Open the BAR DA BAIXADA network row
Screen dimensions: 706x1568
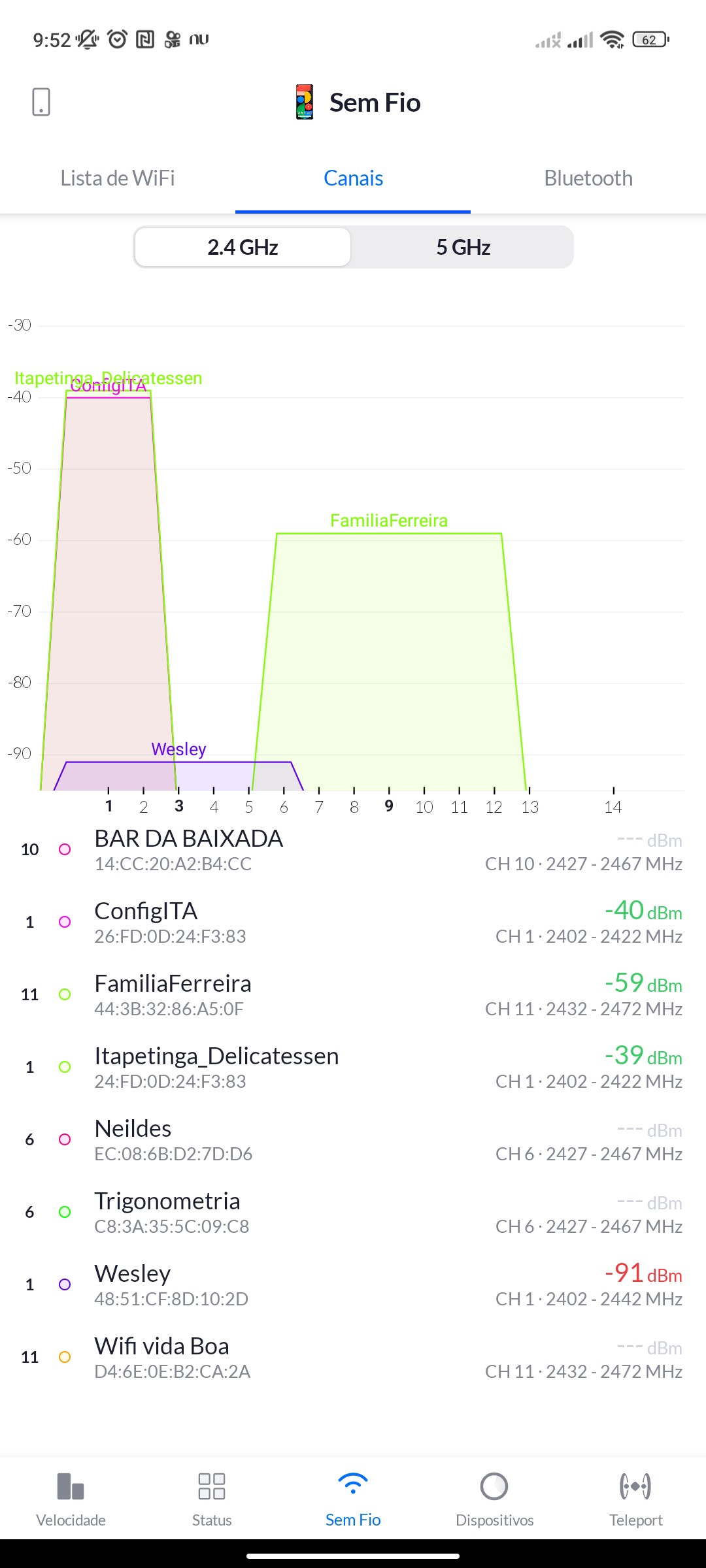[x=353, y=850]
